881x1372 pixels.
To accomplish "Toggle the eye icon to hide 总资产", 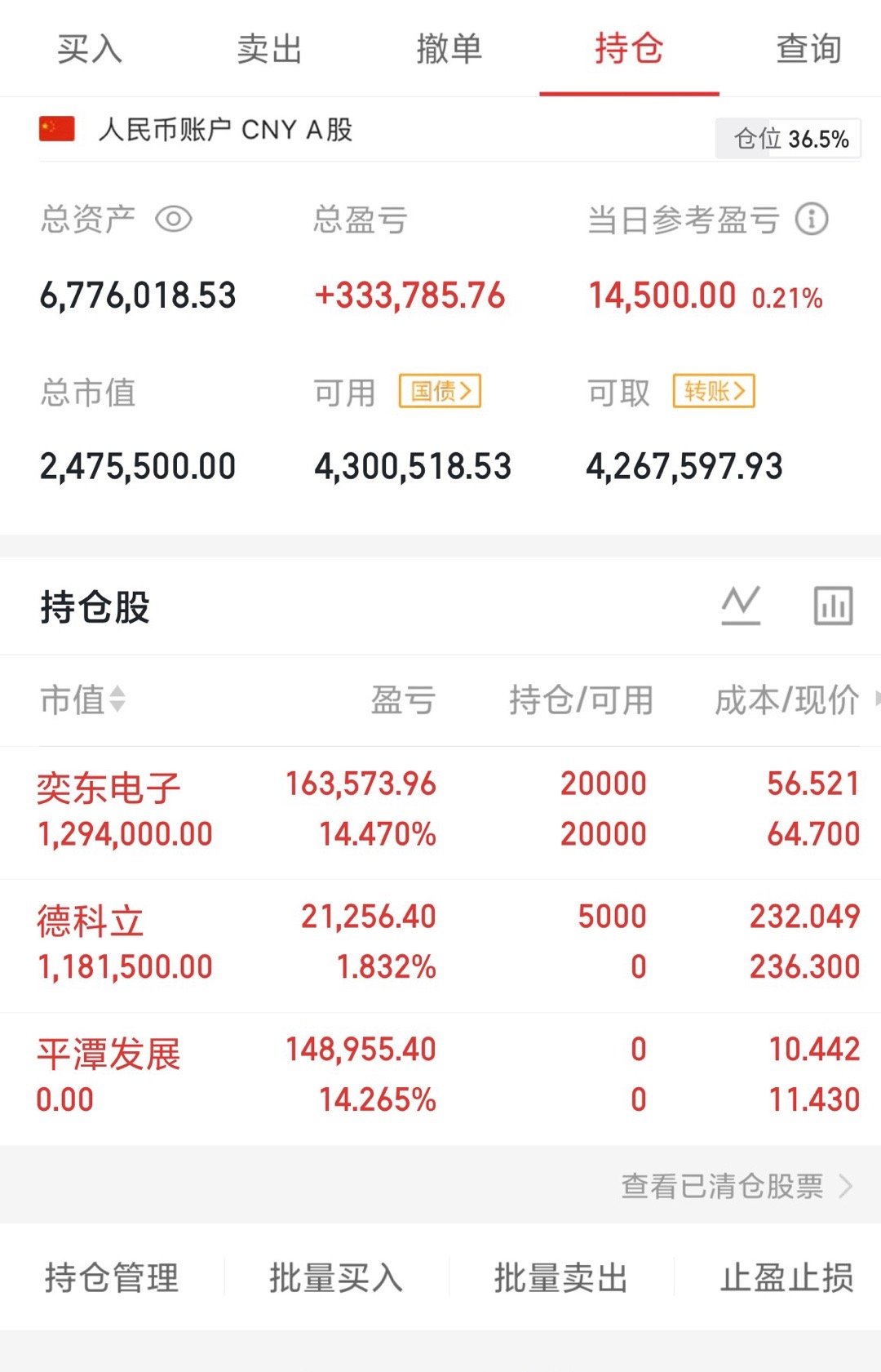I will 175,218.
